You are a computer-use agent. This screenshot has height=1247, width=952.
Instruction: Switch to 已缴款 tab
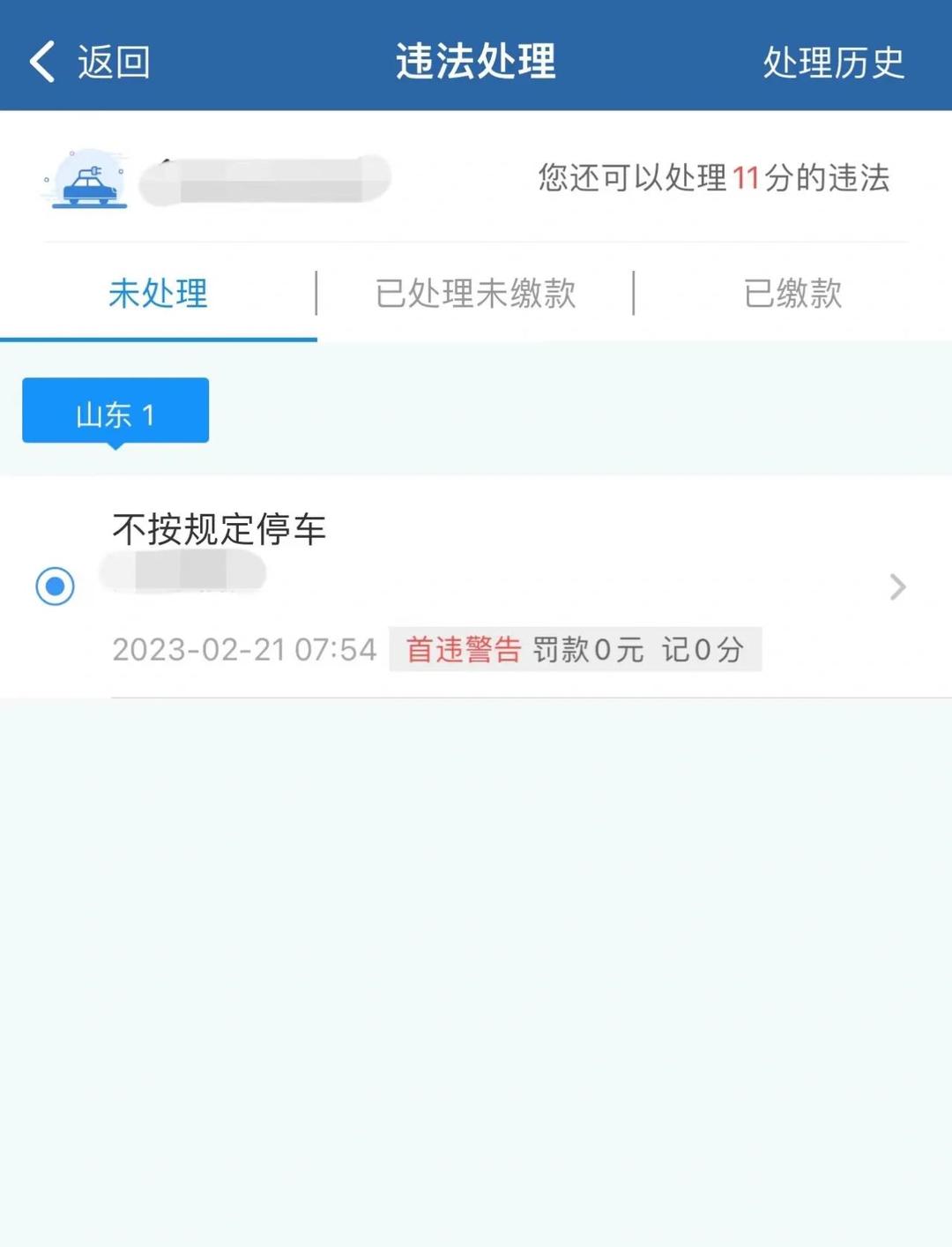pyautogui.click(x=792, y=294)
